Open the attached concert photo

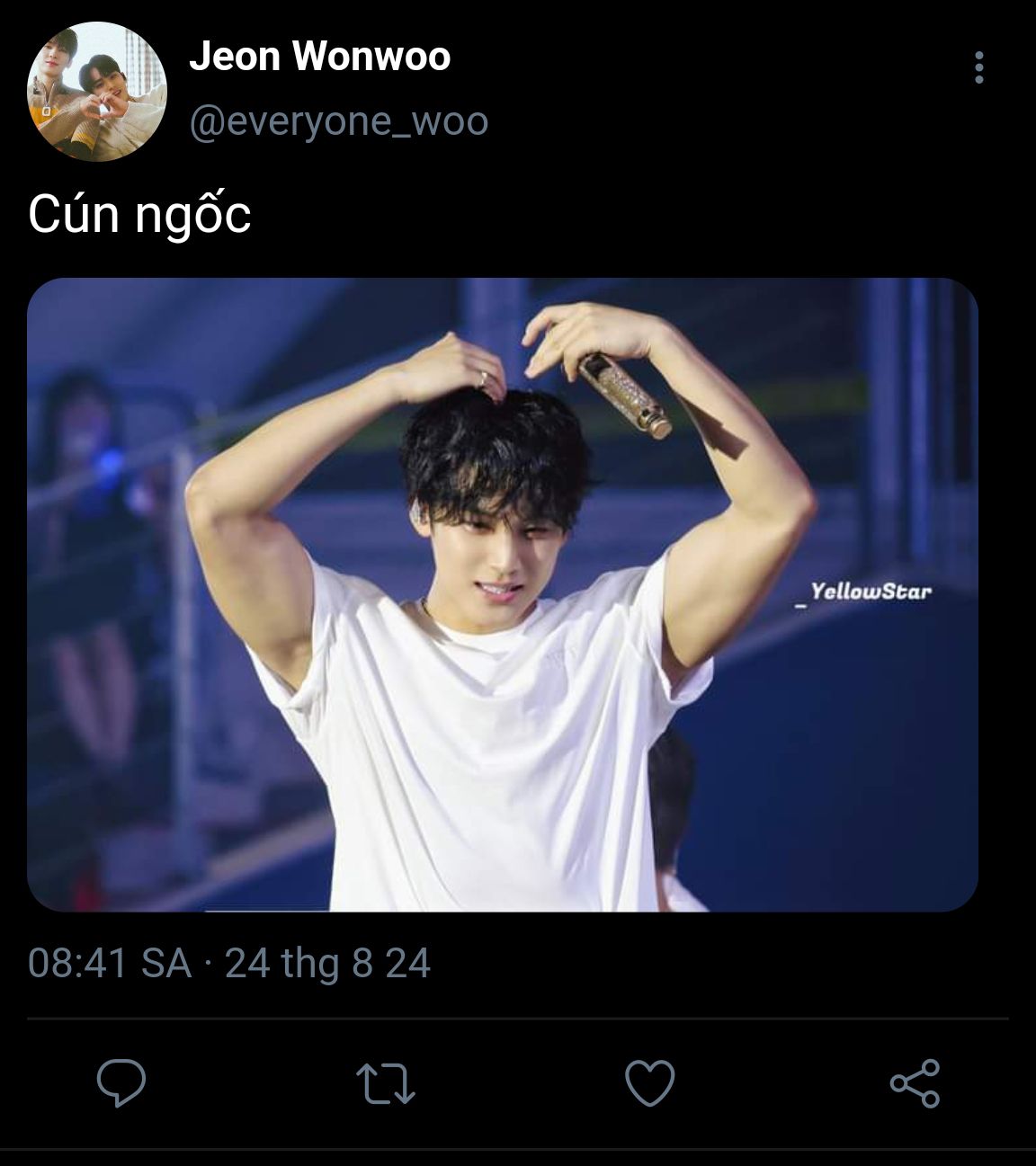pos(502,594)
